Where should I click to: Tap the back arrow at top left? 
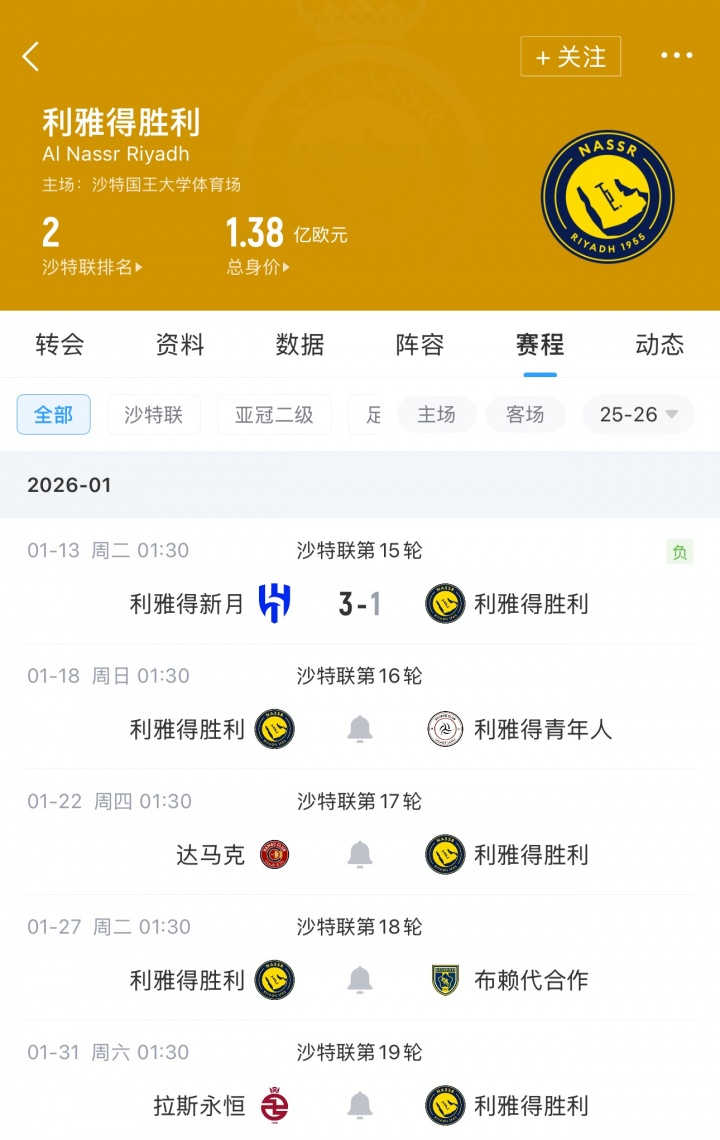pyautogui.click(x=31, y=56)
